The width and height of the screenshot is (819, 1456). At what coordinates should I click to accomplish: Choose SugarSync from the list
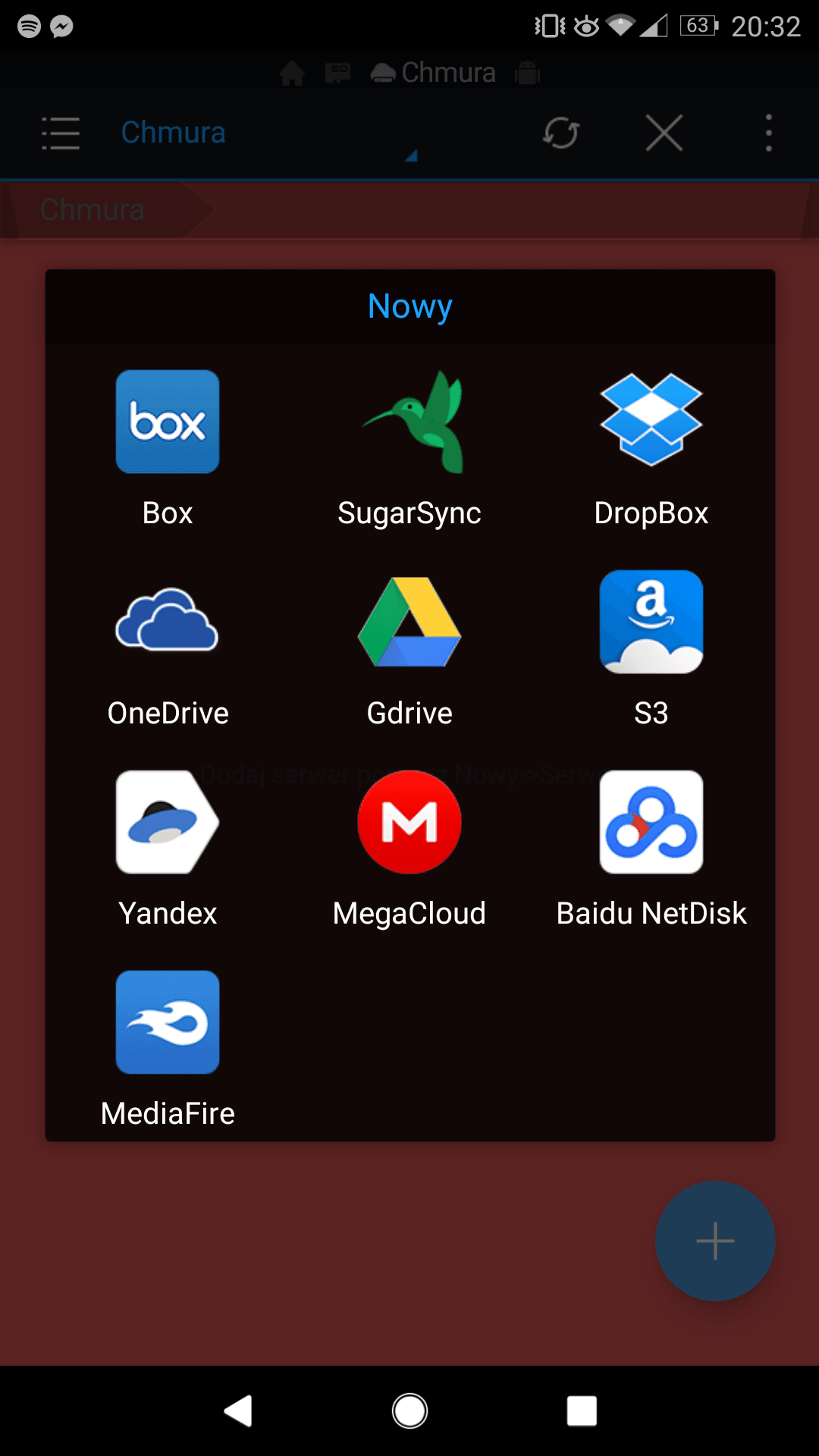point(409,448)
